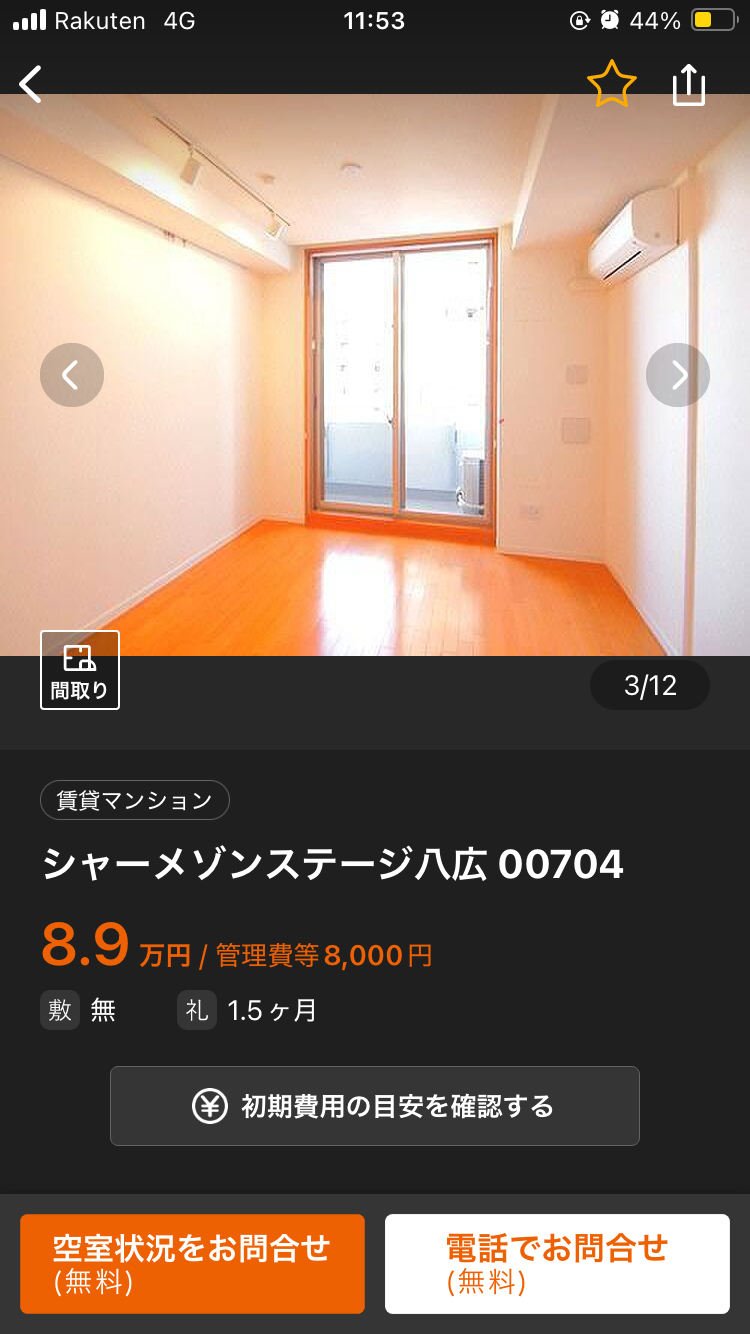Open the apartment photo in full view

375,400
